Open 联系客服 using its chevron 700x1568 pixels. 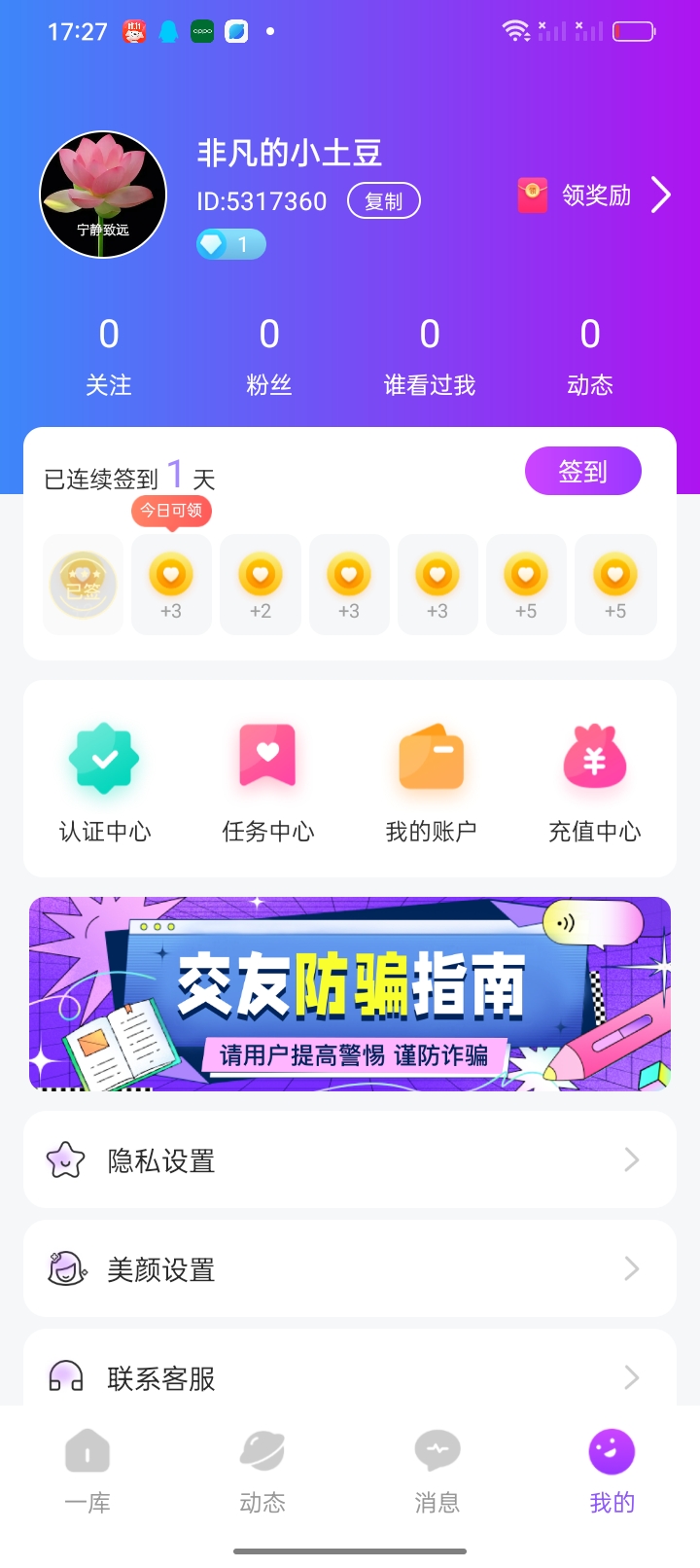coord(630,1377)
